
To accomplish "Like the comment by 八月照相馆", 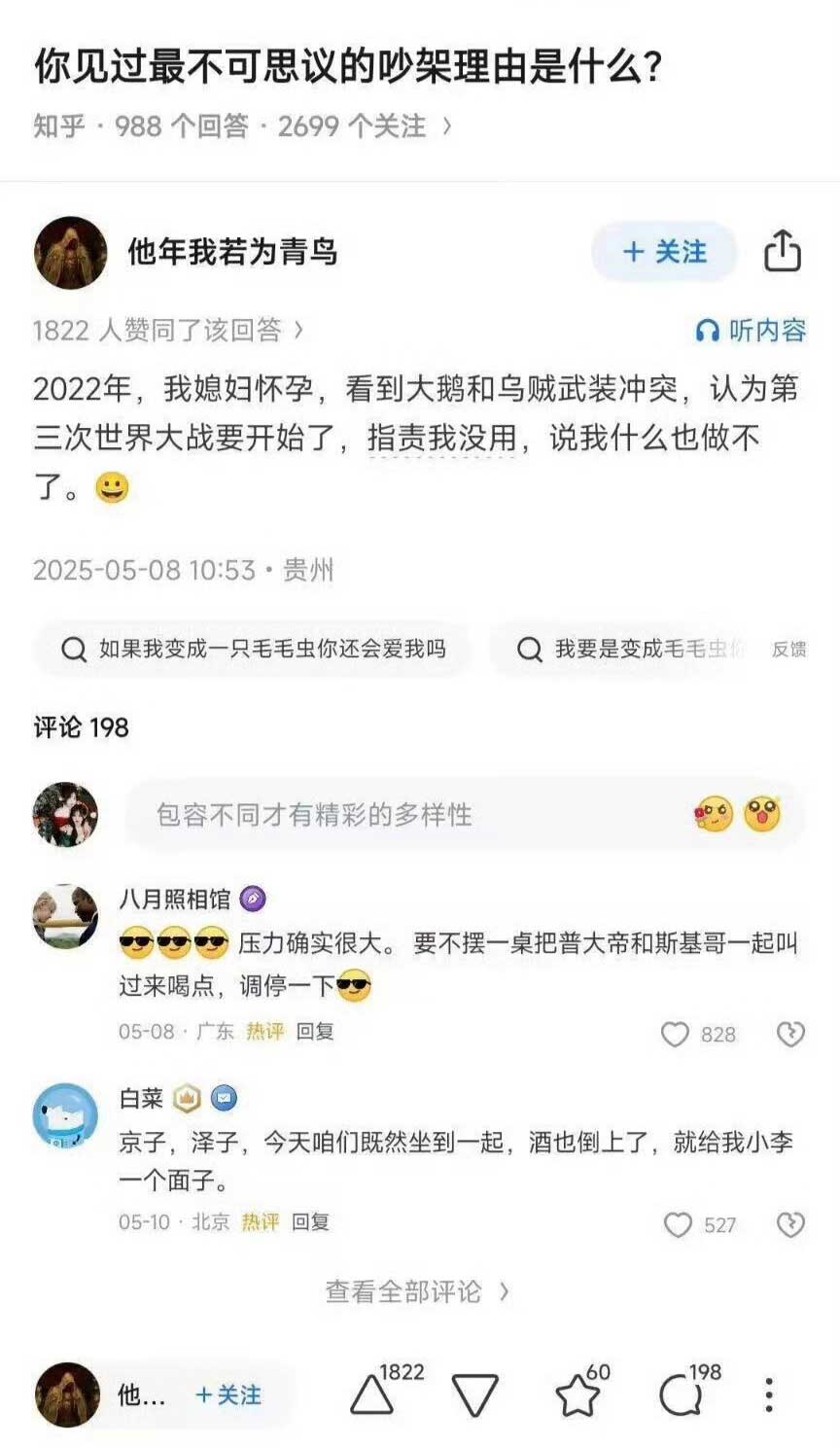I will pos(676,1034).
